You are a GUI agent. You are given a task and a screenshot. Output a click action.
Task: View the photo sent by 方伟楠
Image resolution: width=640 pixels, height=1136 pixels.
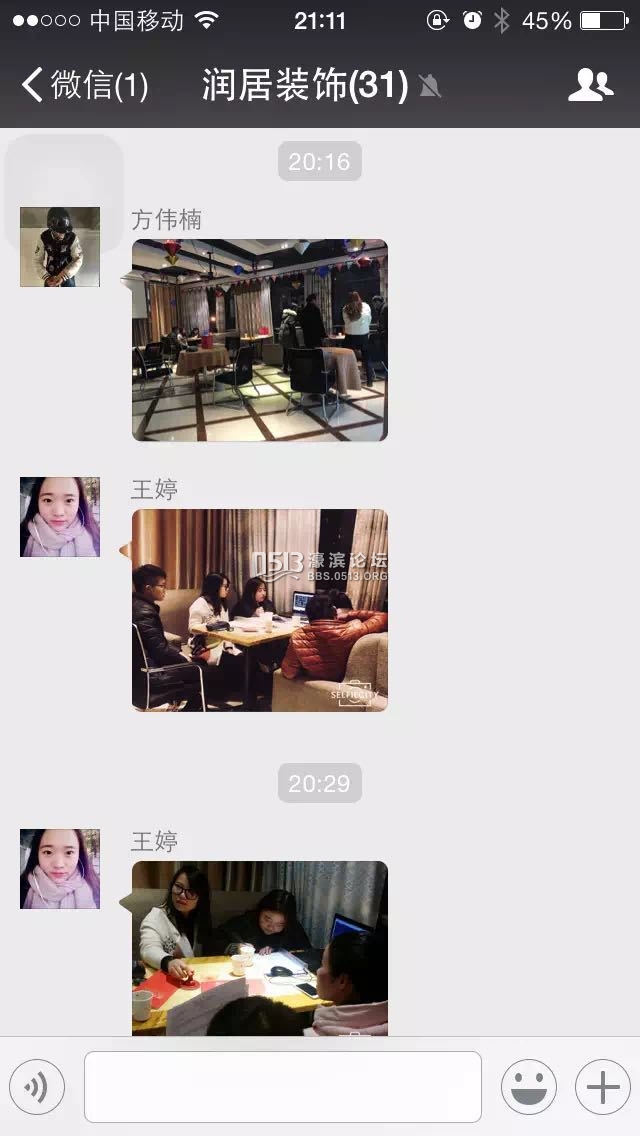tap(260, 340)
